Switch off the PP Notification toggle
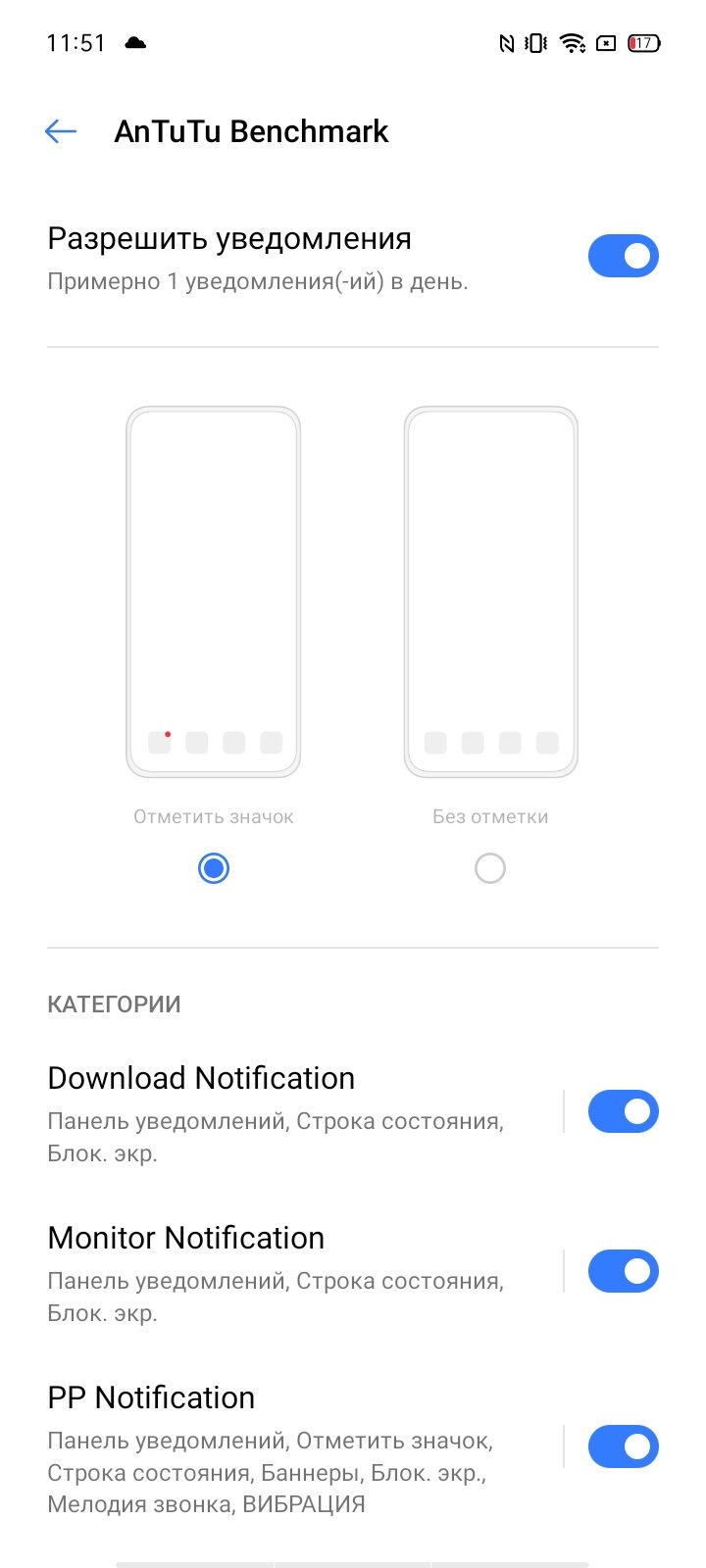Image resolution: width=706 pixels, height=1568 pixels. 623,1446
